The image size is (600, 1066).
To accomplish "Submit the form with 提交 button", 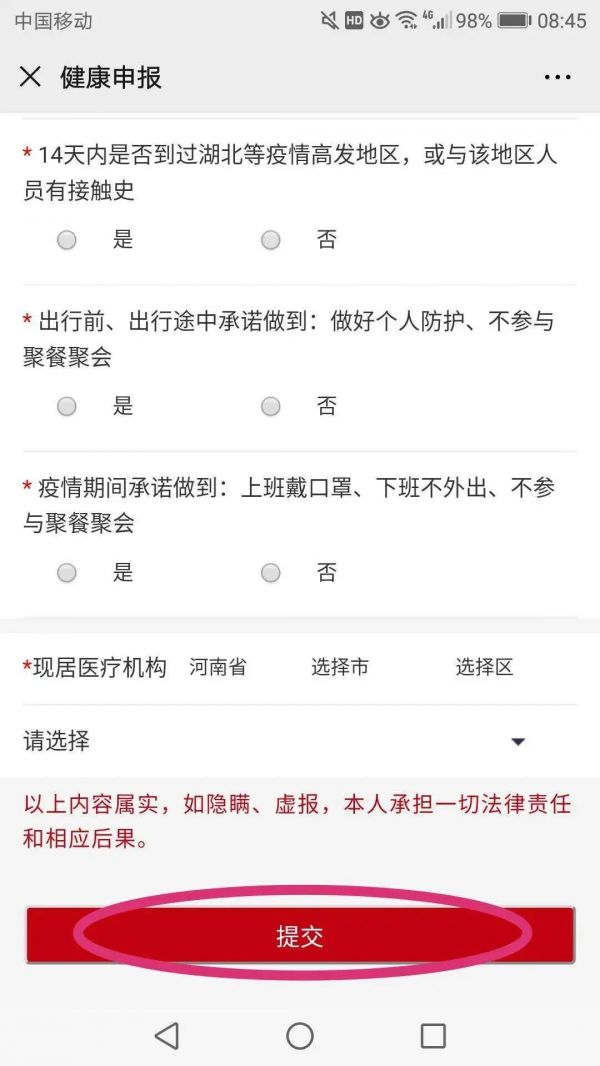I will click(300, 936).
